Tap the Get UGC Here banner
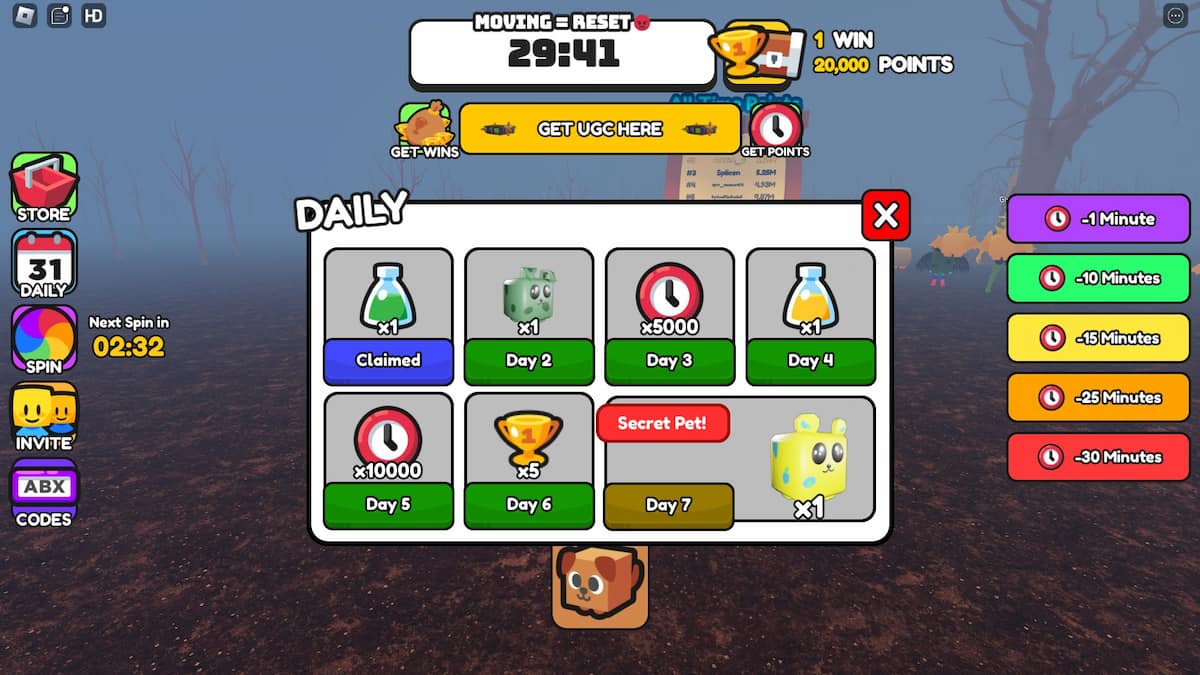The width and height of the screenshot is (1200, 675). 599,129
